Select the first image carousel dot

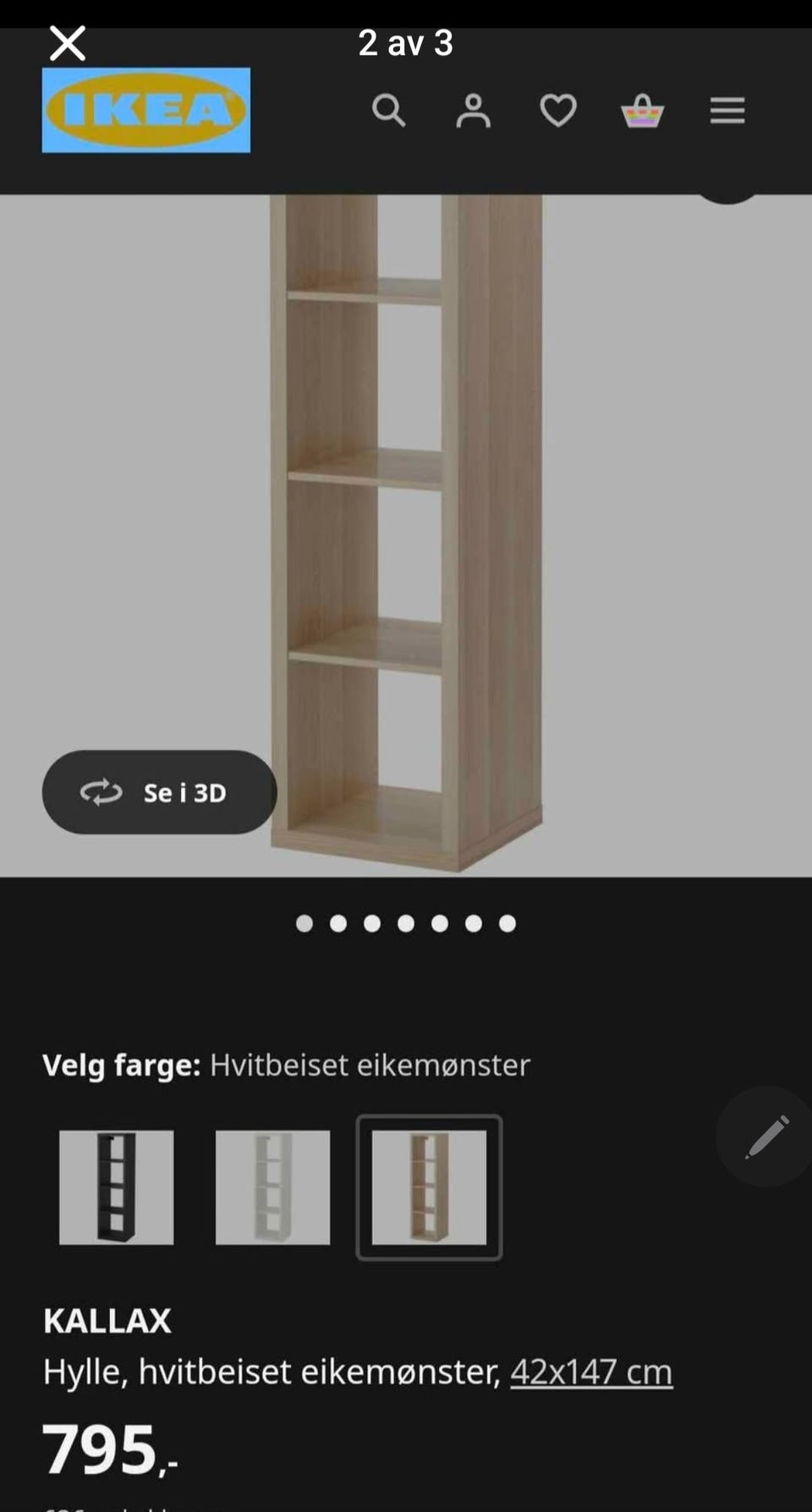pos(304,924)
